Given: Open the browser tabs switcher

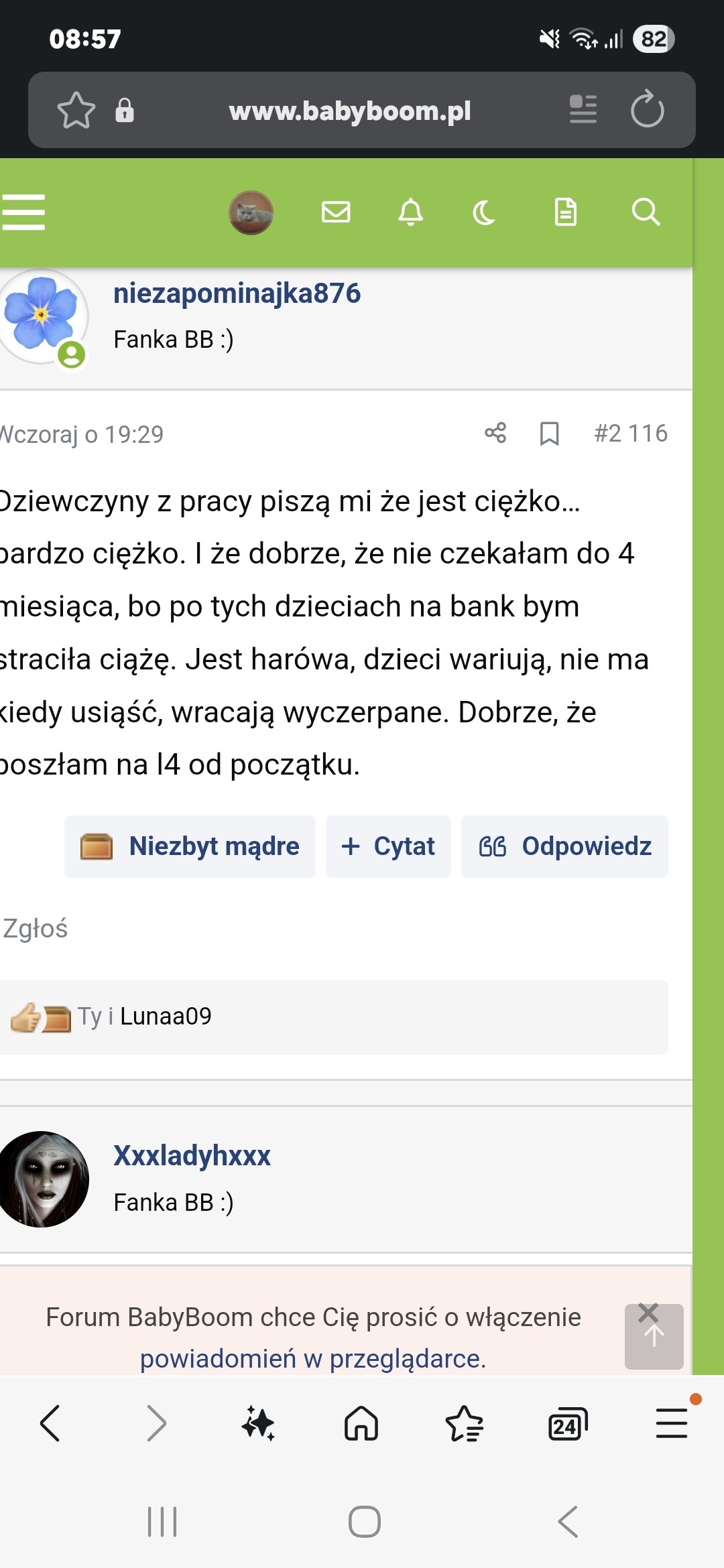Looking at the screenshot, I should 568,1424.
